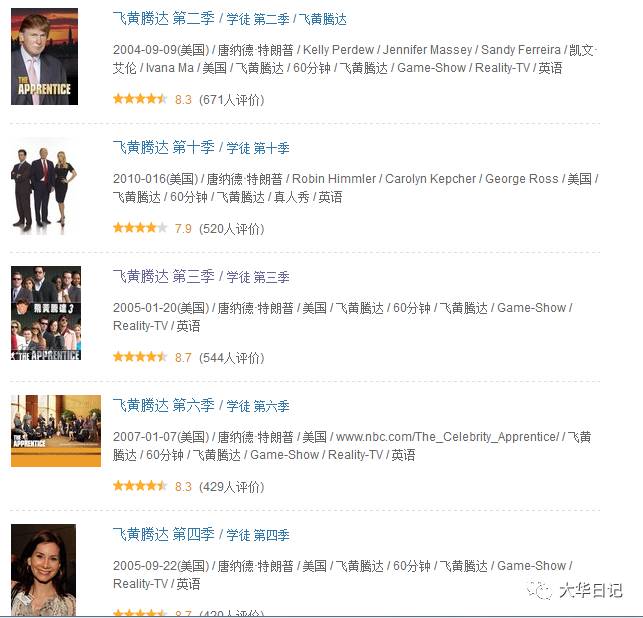The width and height of the screenshot is (643, 618).
Task: Tap the 第二季 Apprentice poster thumbnail
Action: point(45,57)
